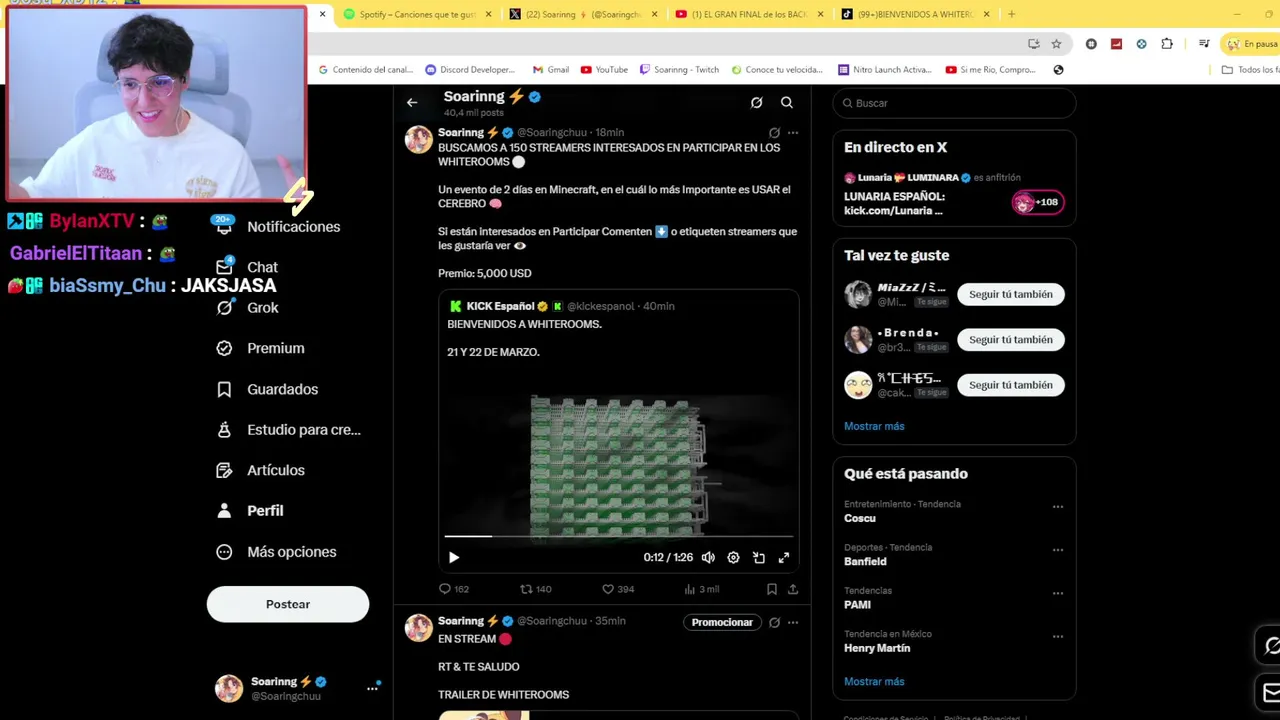The image size is (1280, 720).
Task: Expand the video to fullscreen
Action: (x=784, y=558)
